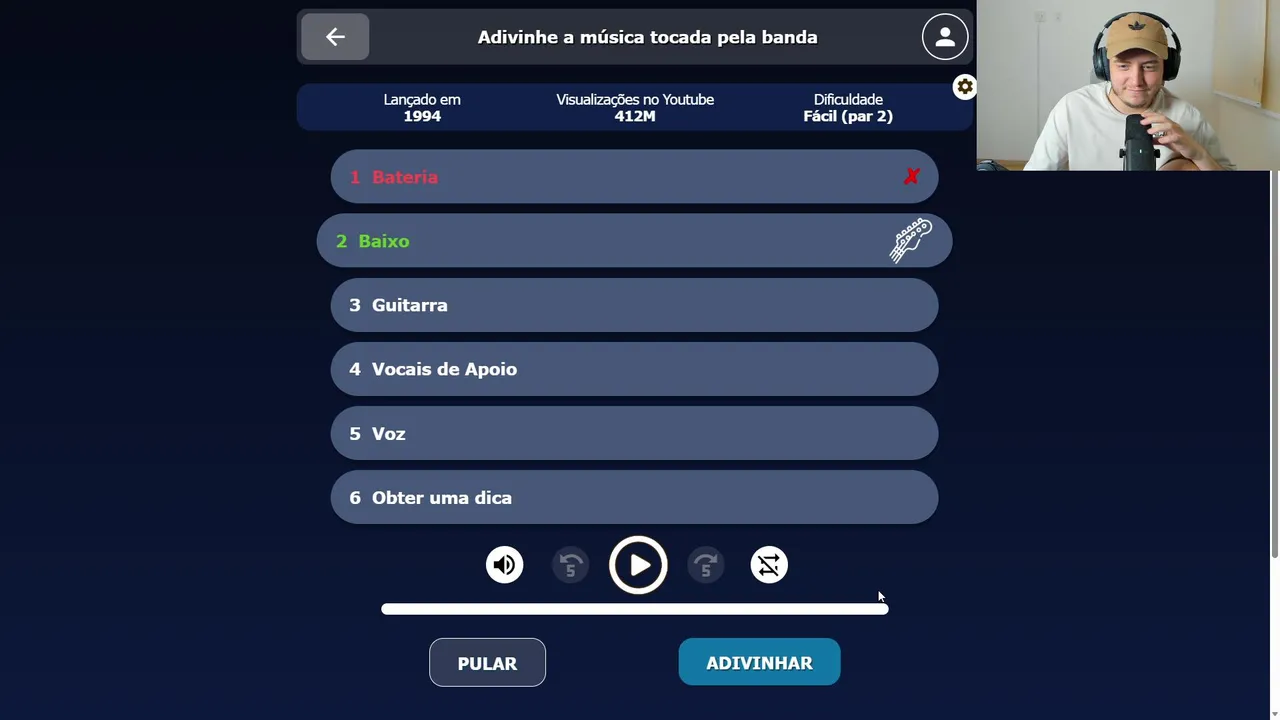
Task: Play the current track
Action: (x=638, y=565)
